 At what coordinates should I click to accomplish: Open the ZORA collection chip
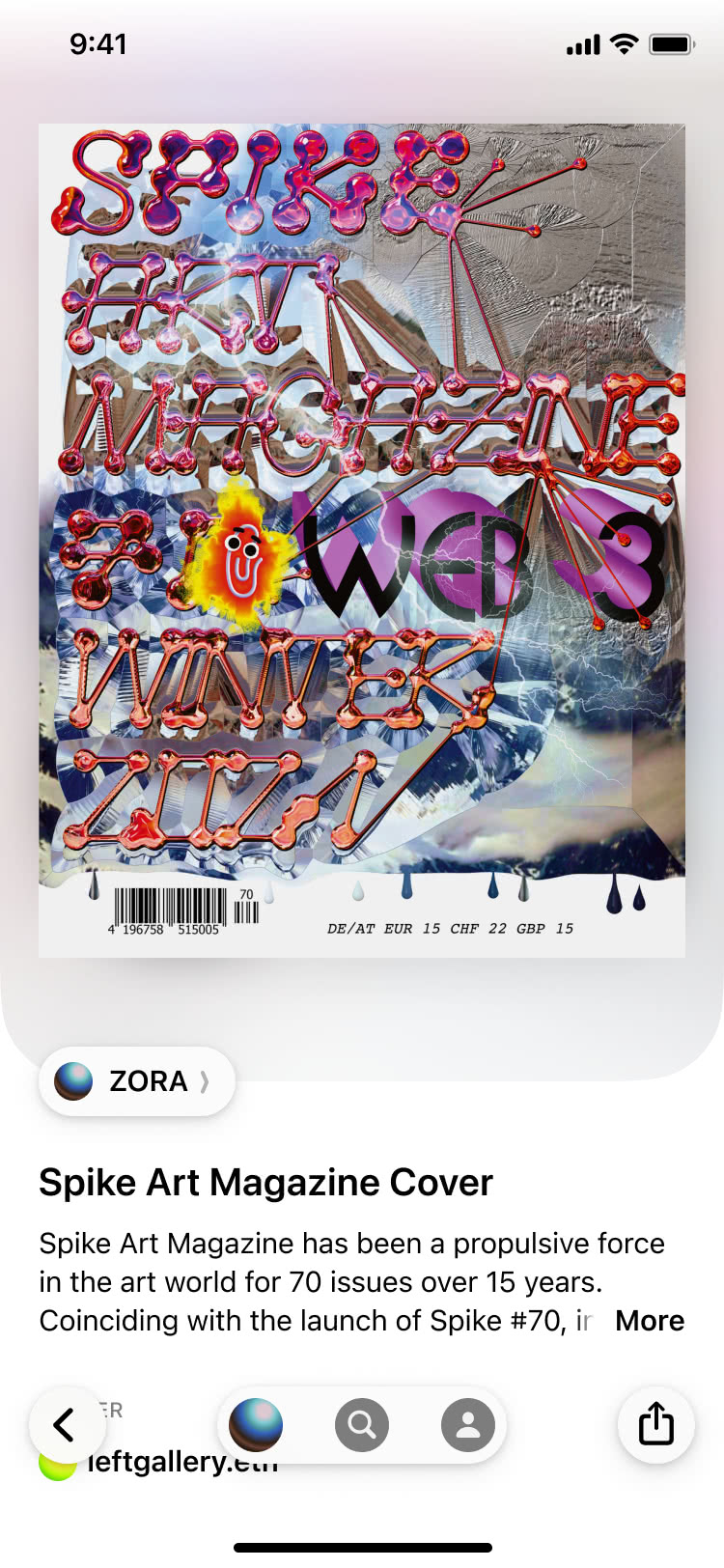click(137, 1081)
